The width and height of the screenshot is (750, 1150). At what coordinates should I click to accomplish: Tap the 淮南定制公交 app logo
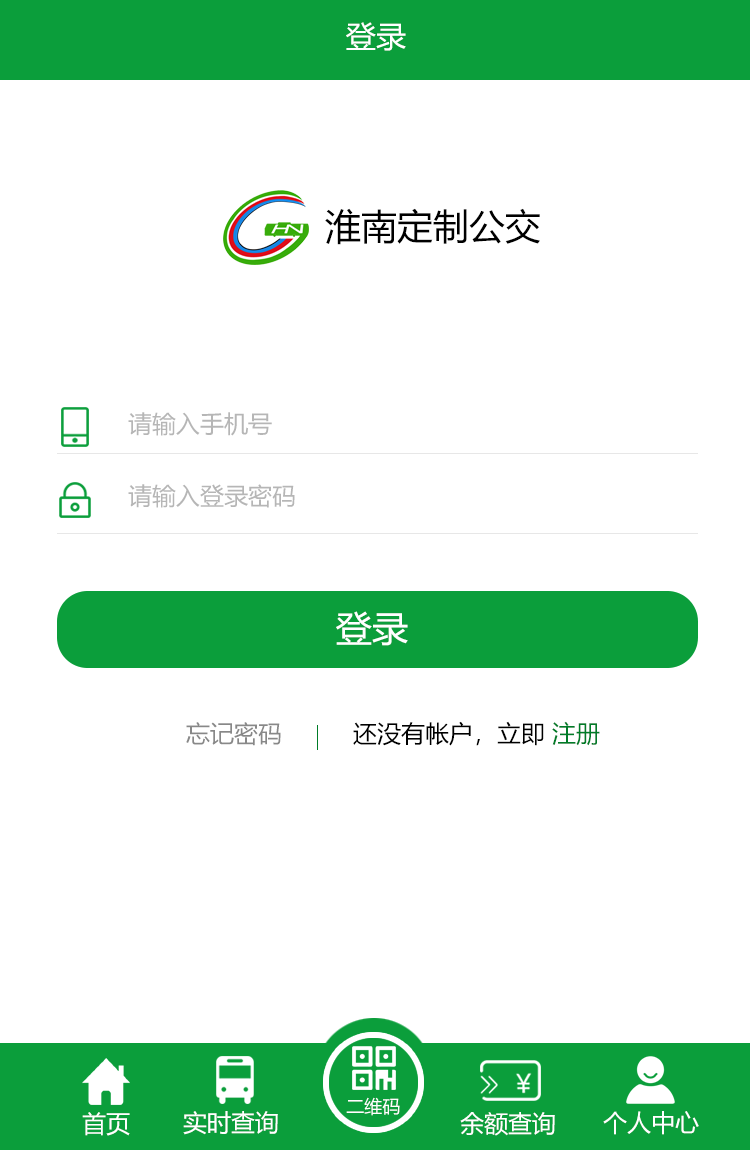point(263,228)
